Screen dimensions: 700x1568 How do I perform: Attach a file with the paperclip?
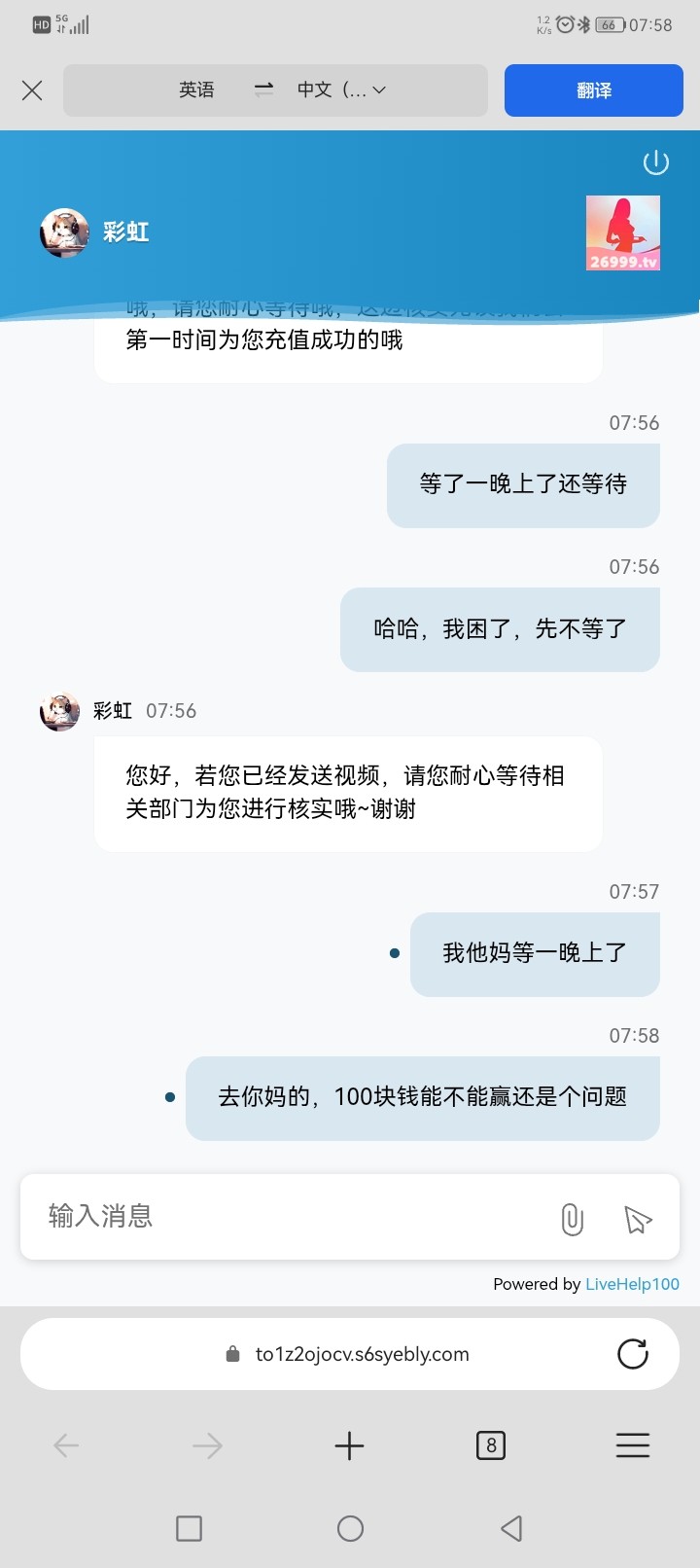pos(573,1219)
